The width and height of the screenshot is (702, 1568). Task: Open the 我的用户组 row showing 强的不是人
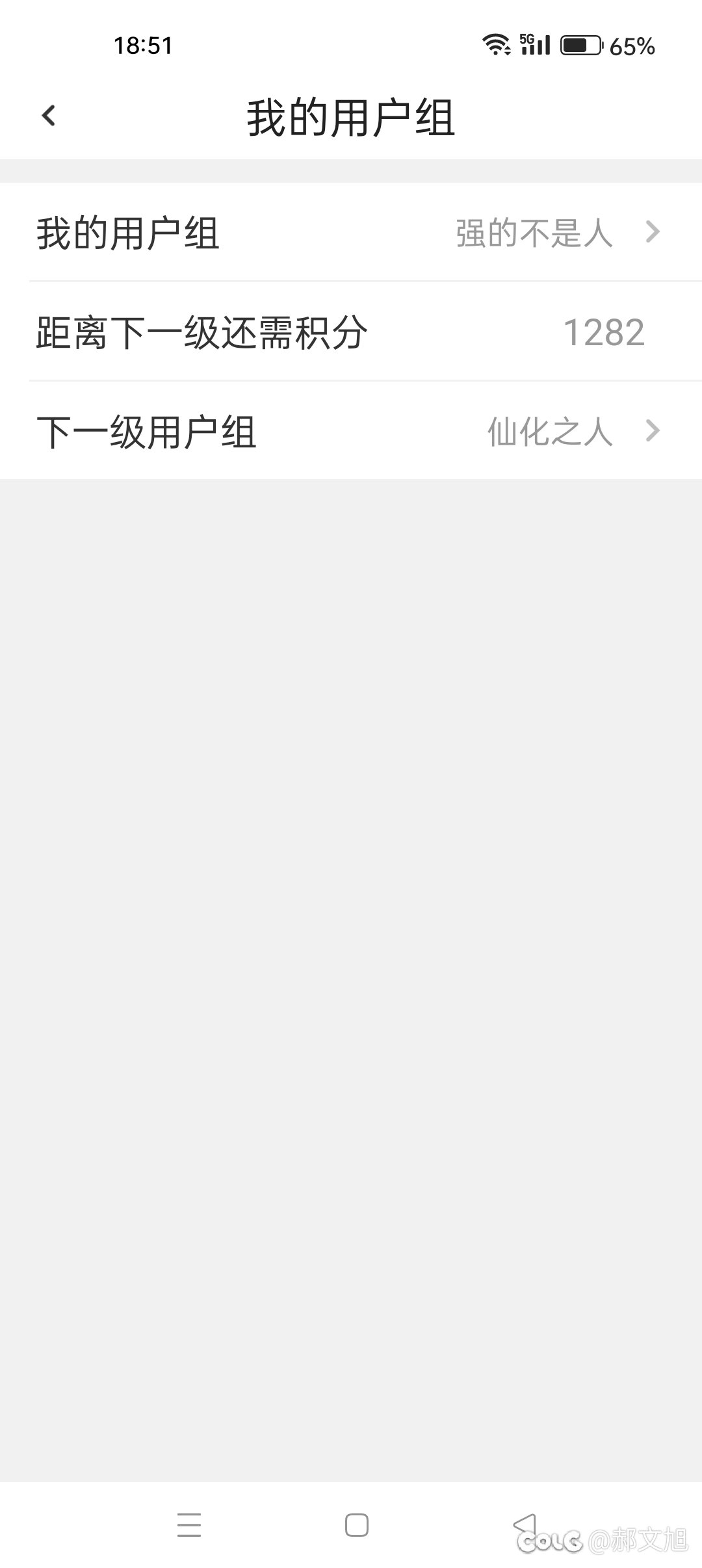tap(351, 232)
